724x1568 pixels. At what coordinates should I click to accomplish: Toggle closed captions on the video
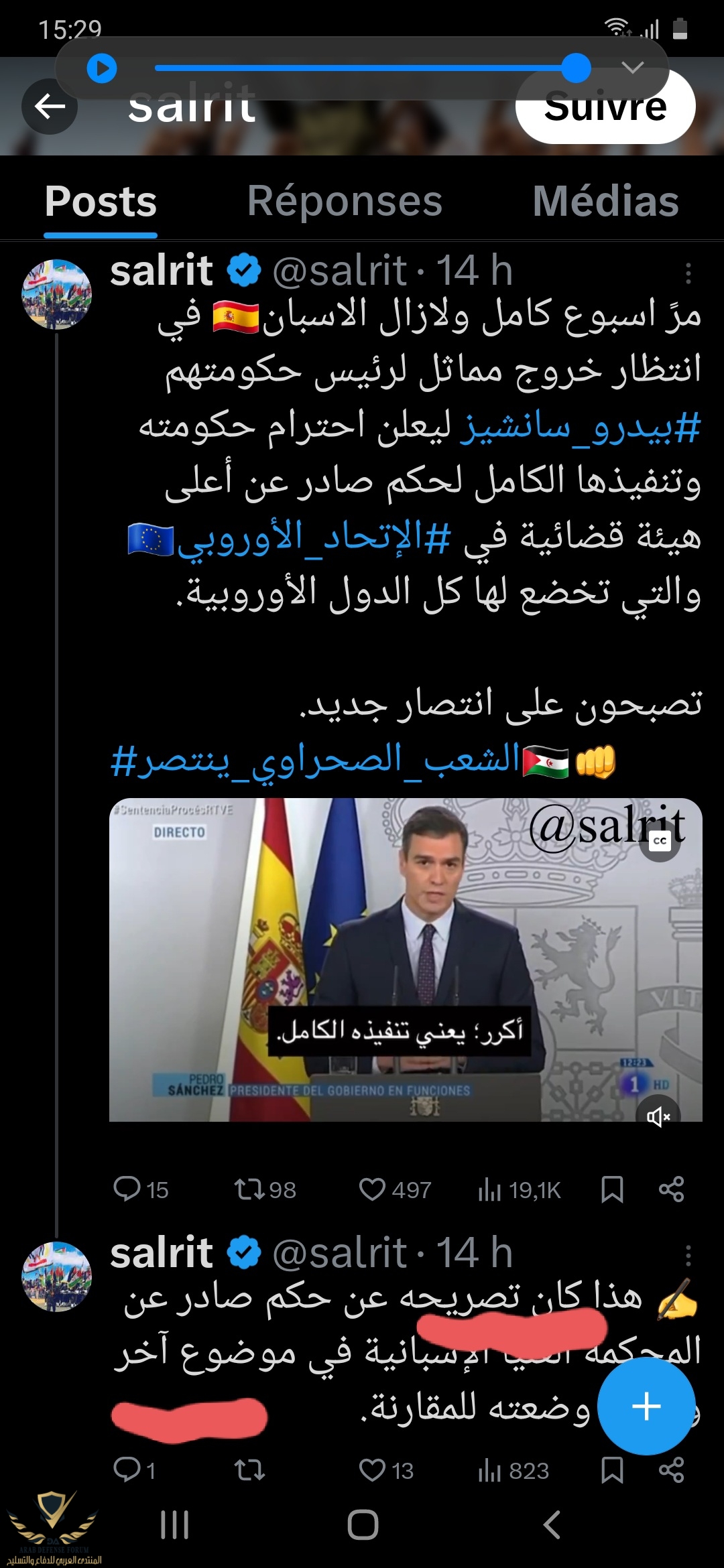tap(660, 841)
